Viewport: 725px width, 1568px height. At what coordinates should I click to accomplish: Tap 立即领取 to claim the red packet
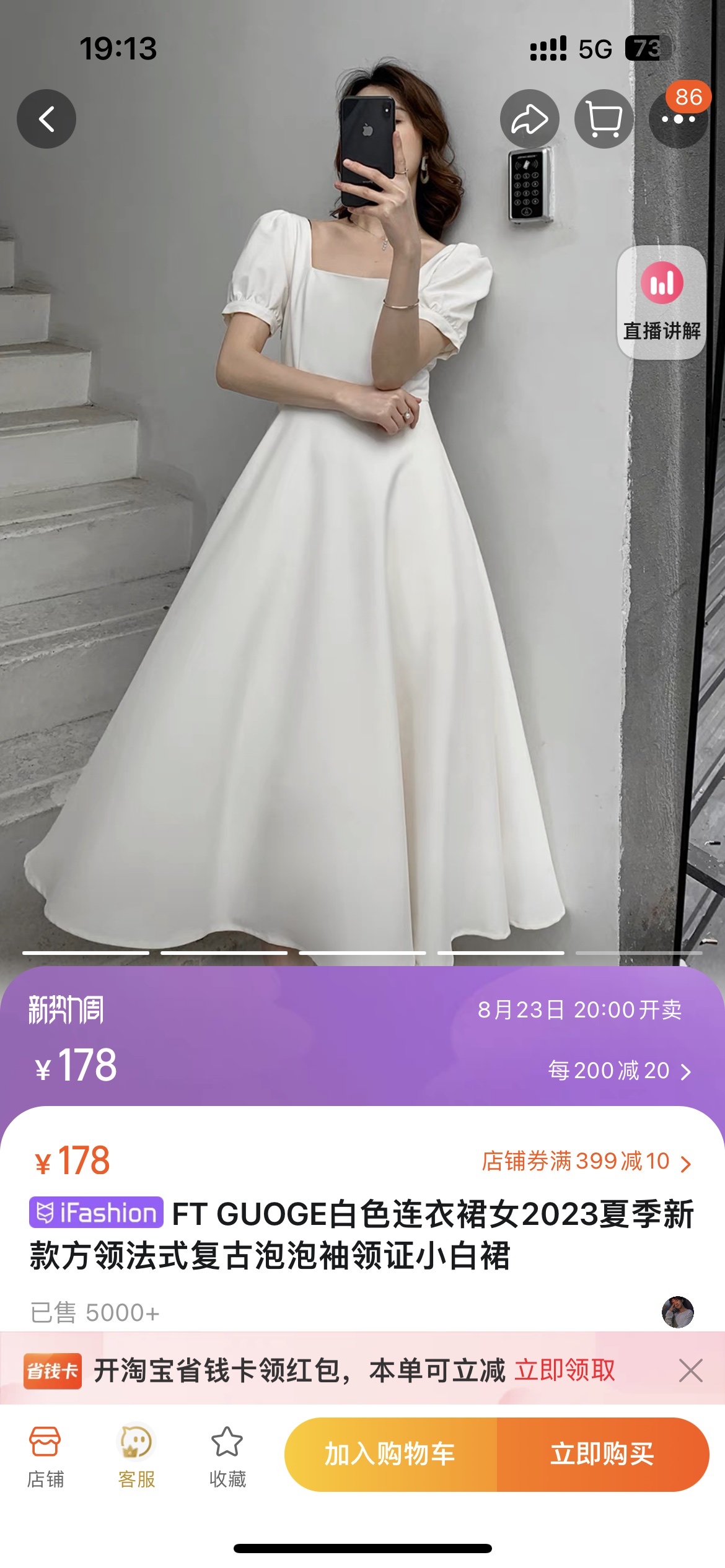[x=565, y=1370]
